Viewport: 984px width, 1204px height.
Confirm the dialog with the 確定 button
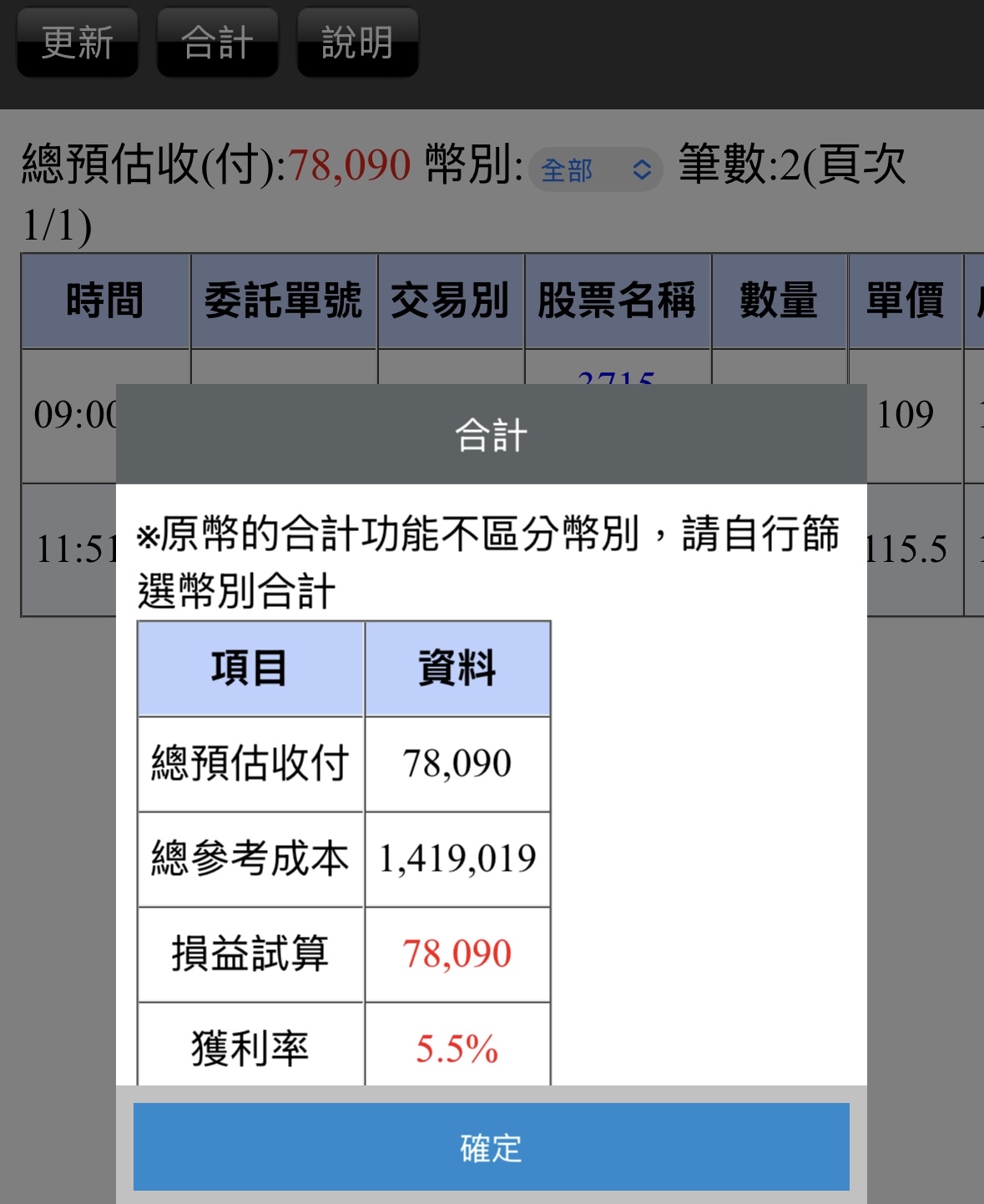point(491,1147)
